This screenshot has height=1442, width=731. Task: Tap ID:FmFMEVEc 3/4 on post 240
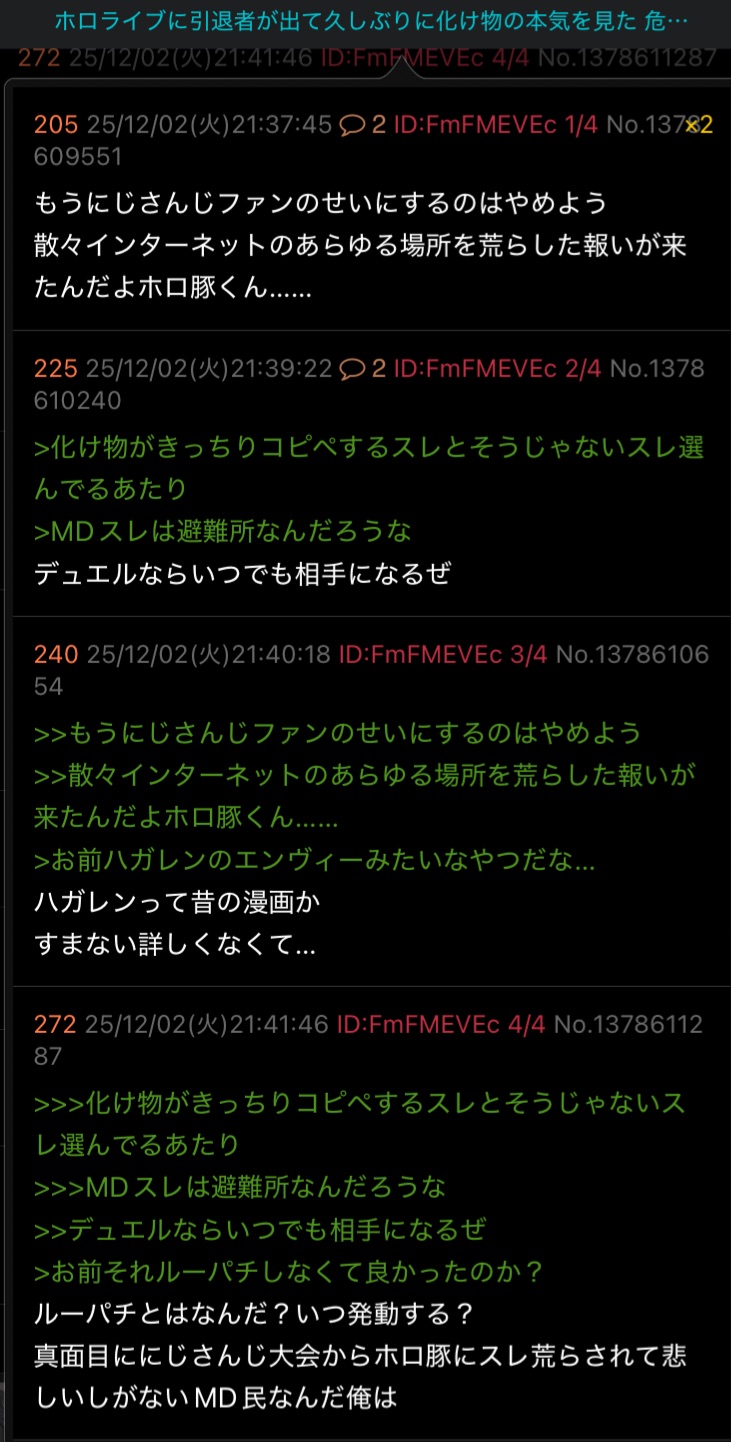(x=443, y=655)
